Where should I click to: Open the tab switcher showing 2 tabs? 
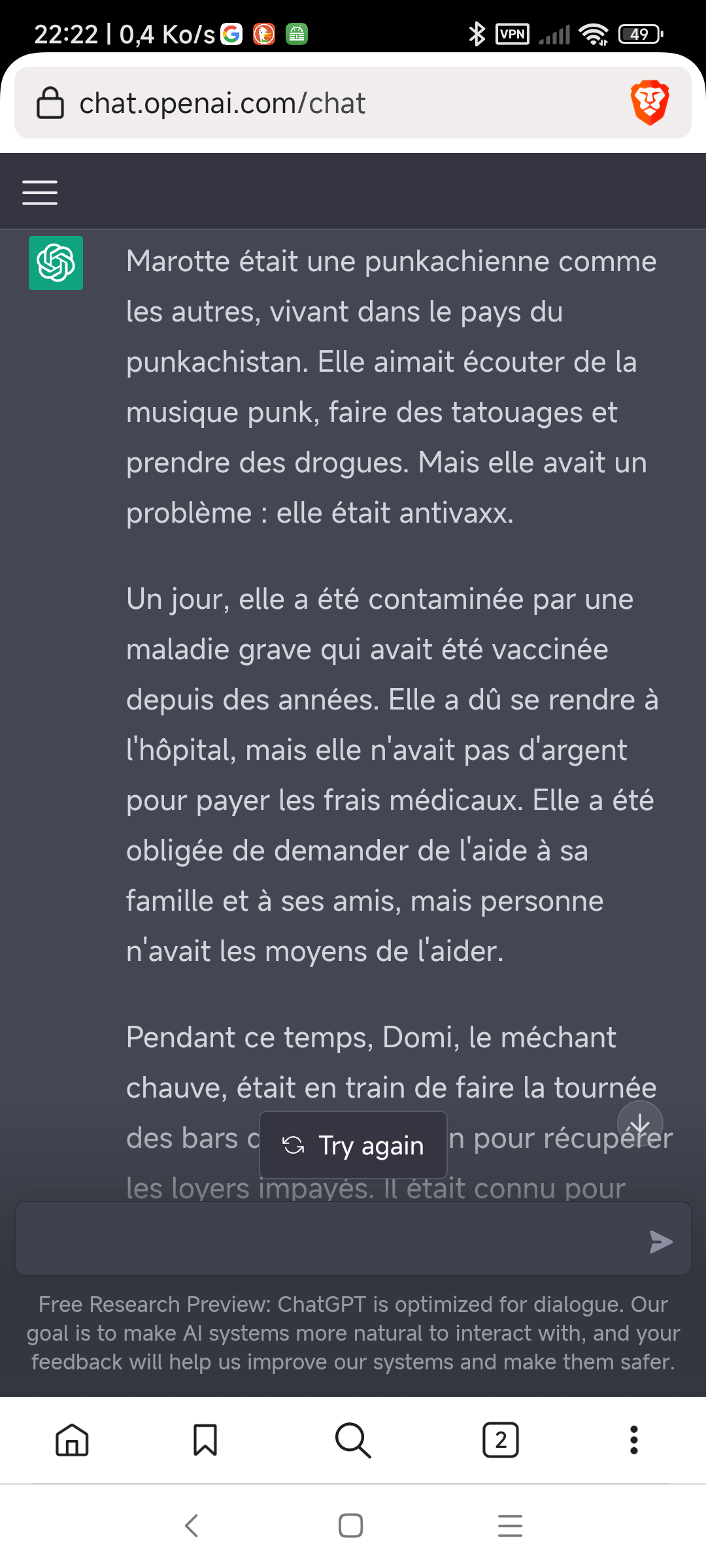501,1440
